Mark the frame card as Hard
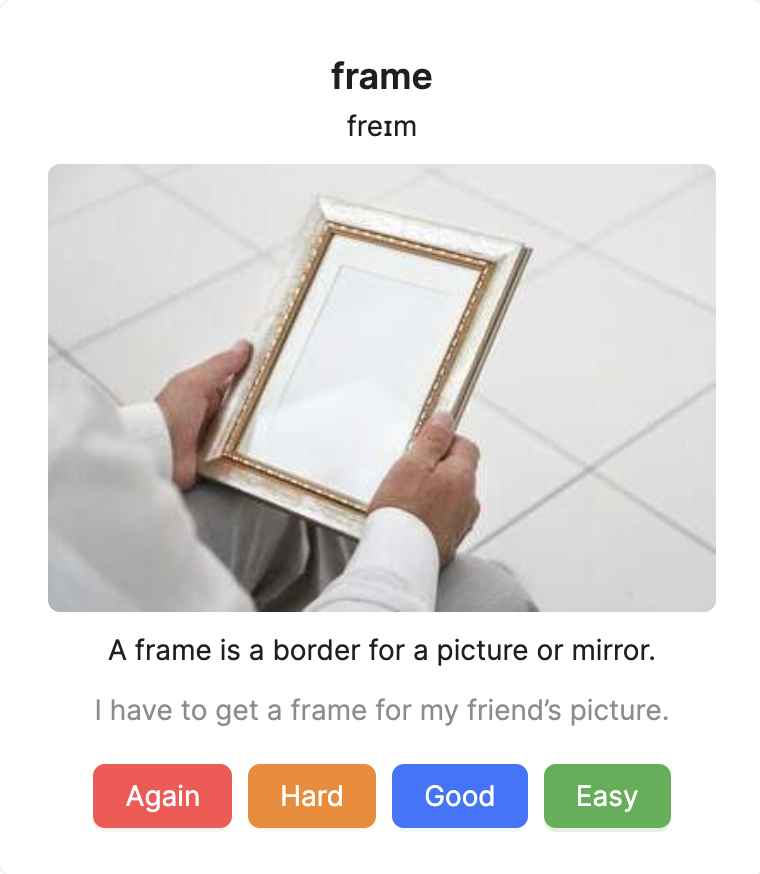Image resolution: width=760 pixels, height=874 pixels. click(x=312, y=796)
